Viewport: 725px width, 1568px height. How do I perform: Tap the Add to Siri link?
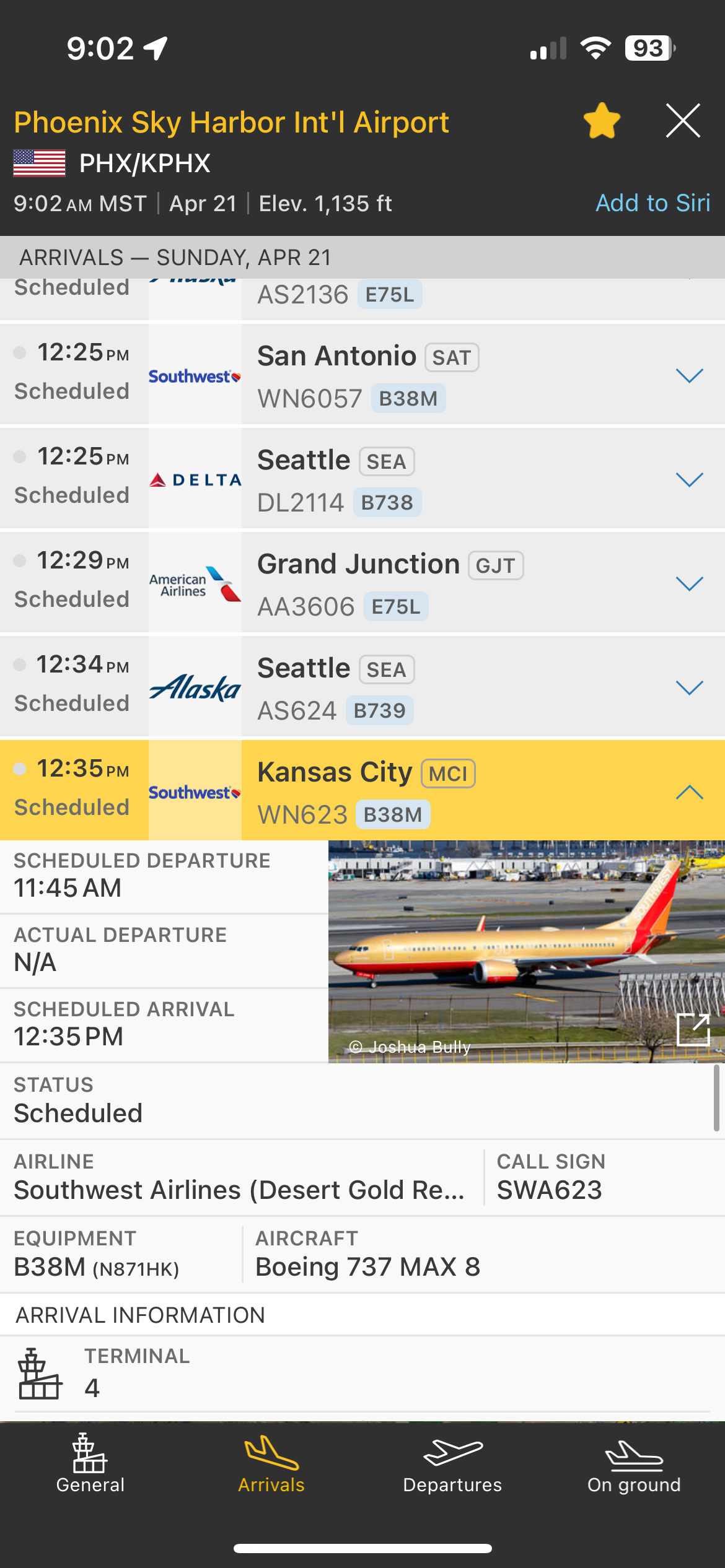click(652, 203)
